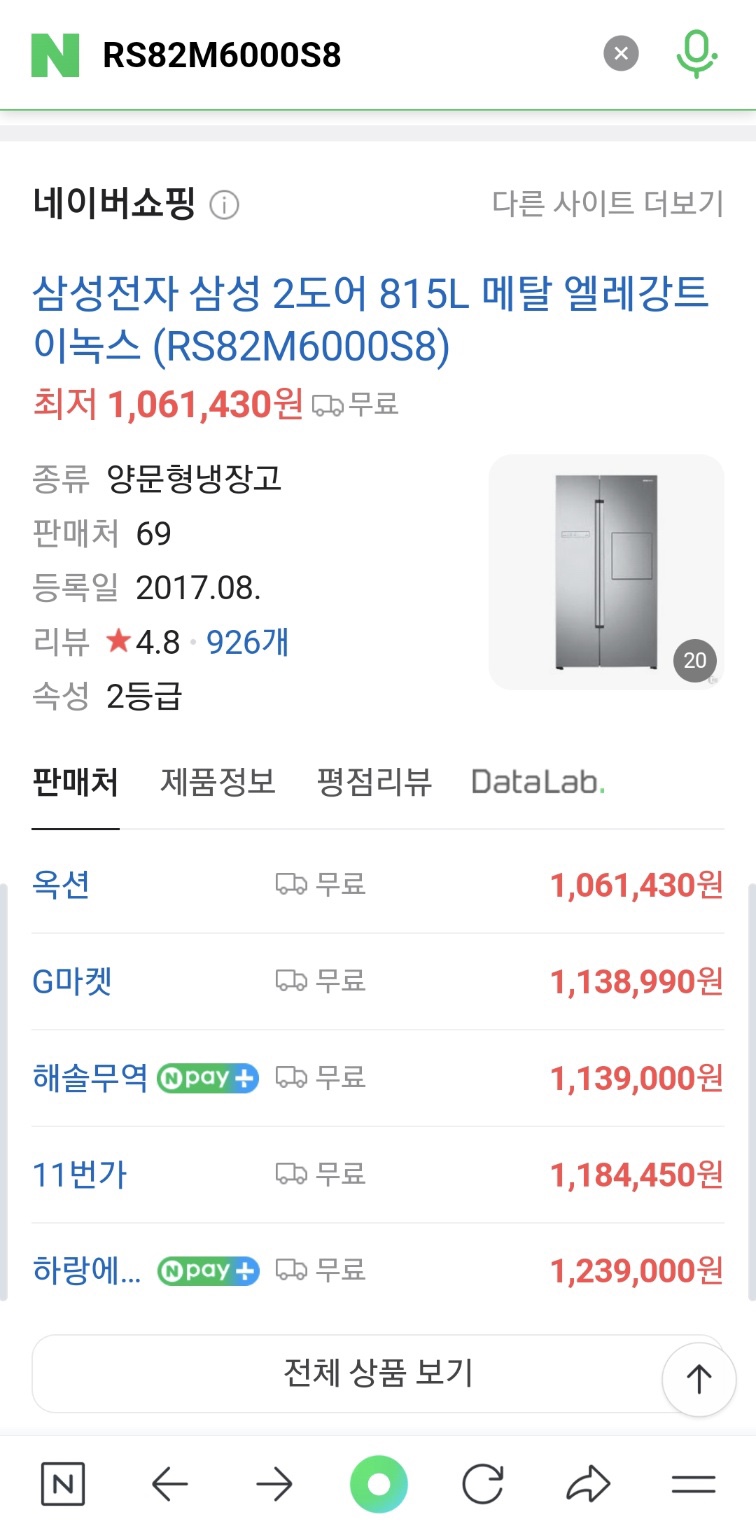Switch to DataLab tab

click(x=538, y=781)
